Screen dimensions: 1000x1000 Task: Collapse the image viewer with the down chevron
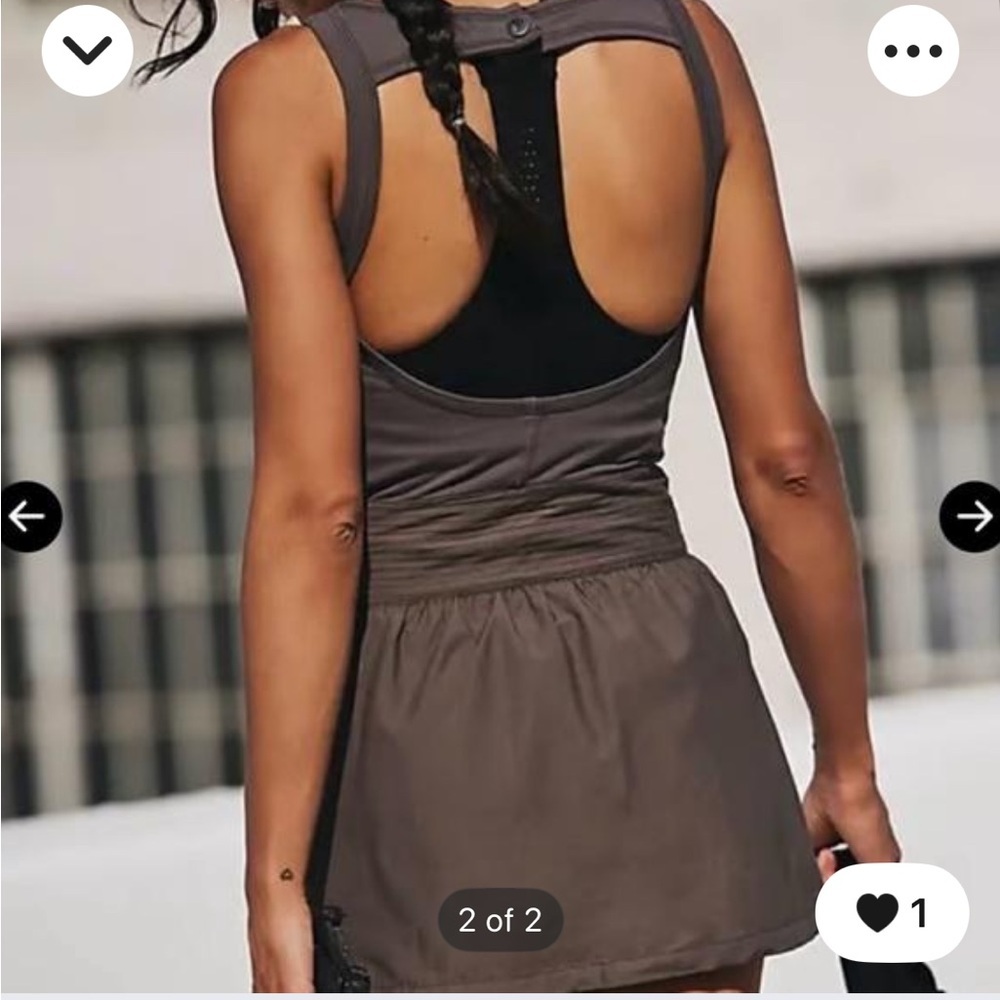(x=87, y=50)
